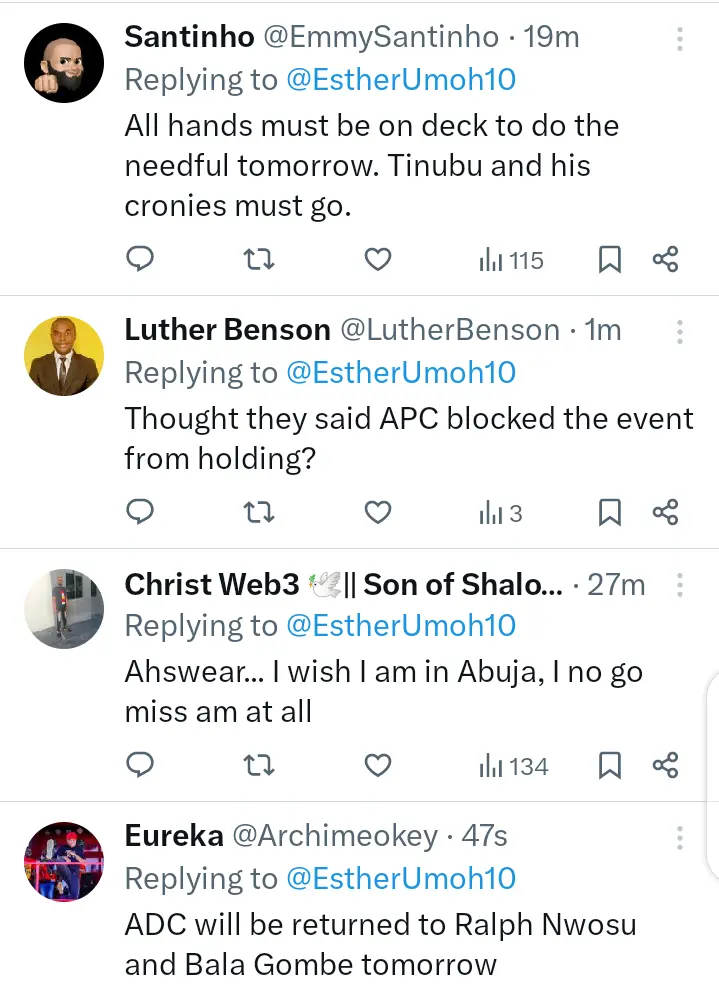This screenshot has height=1000, width=719.
Task: Reply to Christ Web3's comment
Action: pyautogui.click(x=141, y=766)
